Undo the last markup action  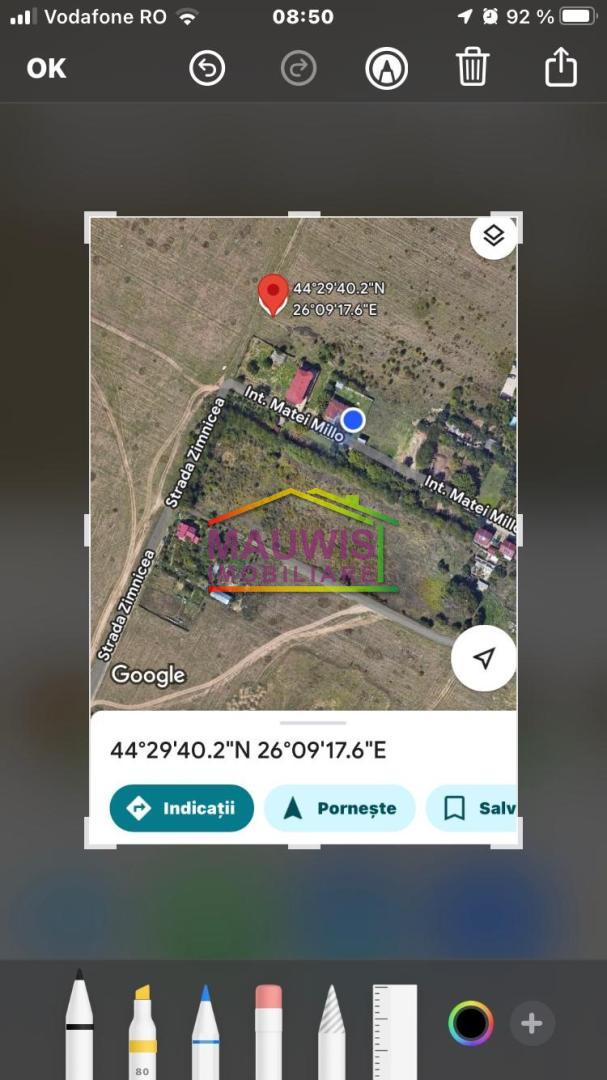pos(207,68)
